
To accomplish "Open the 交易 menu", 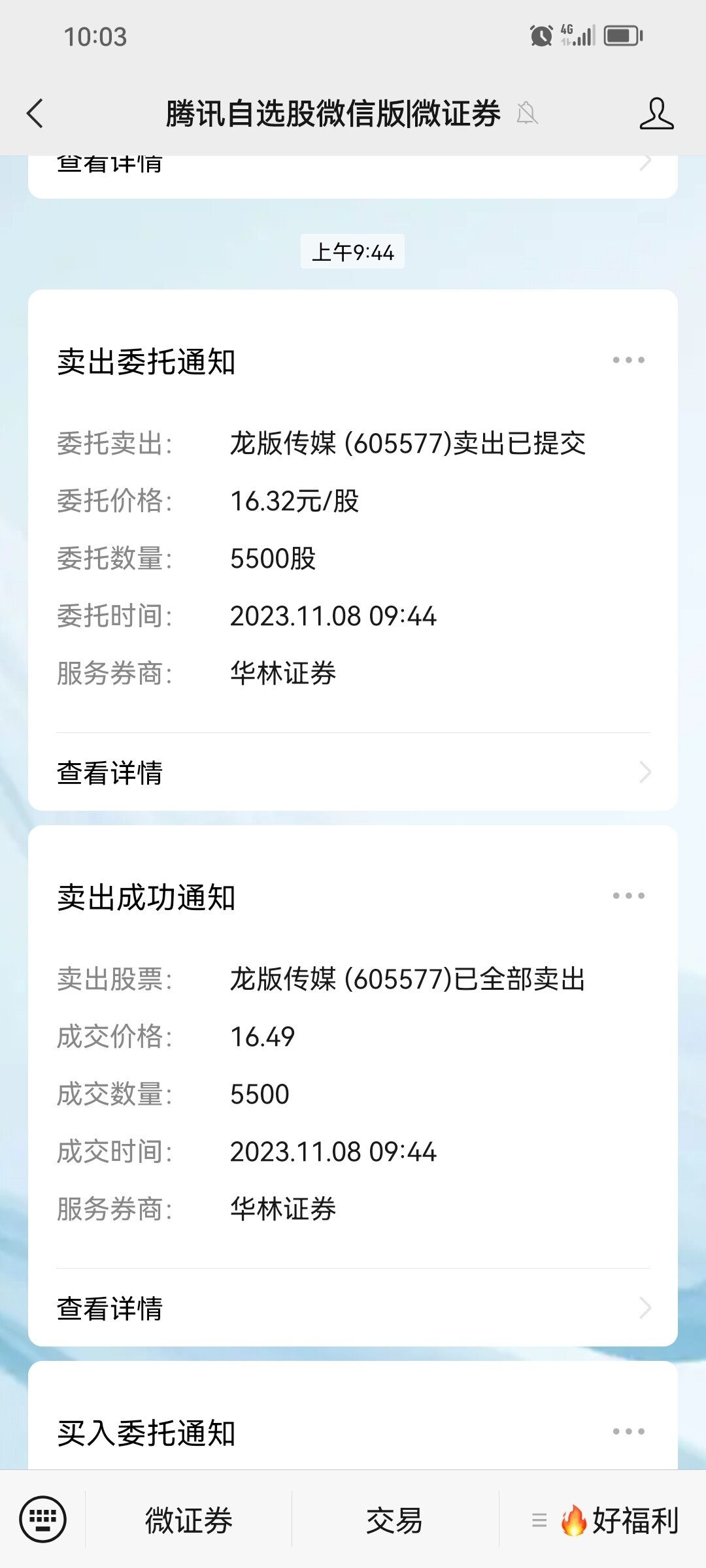I will click(394, 1520).
